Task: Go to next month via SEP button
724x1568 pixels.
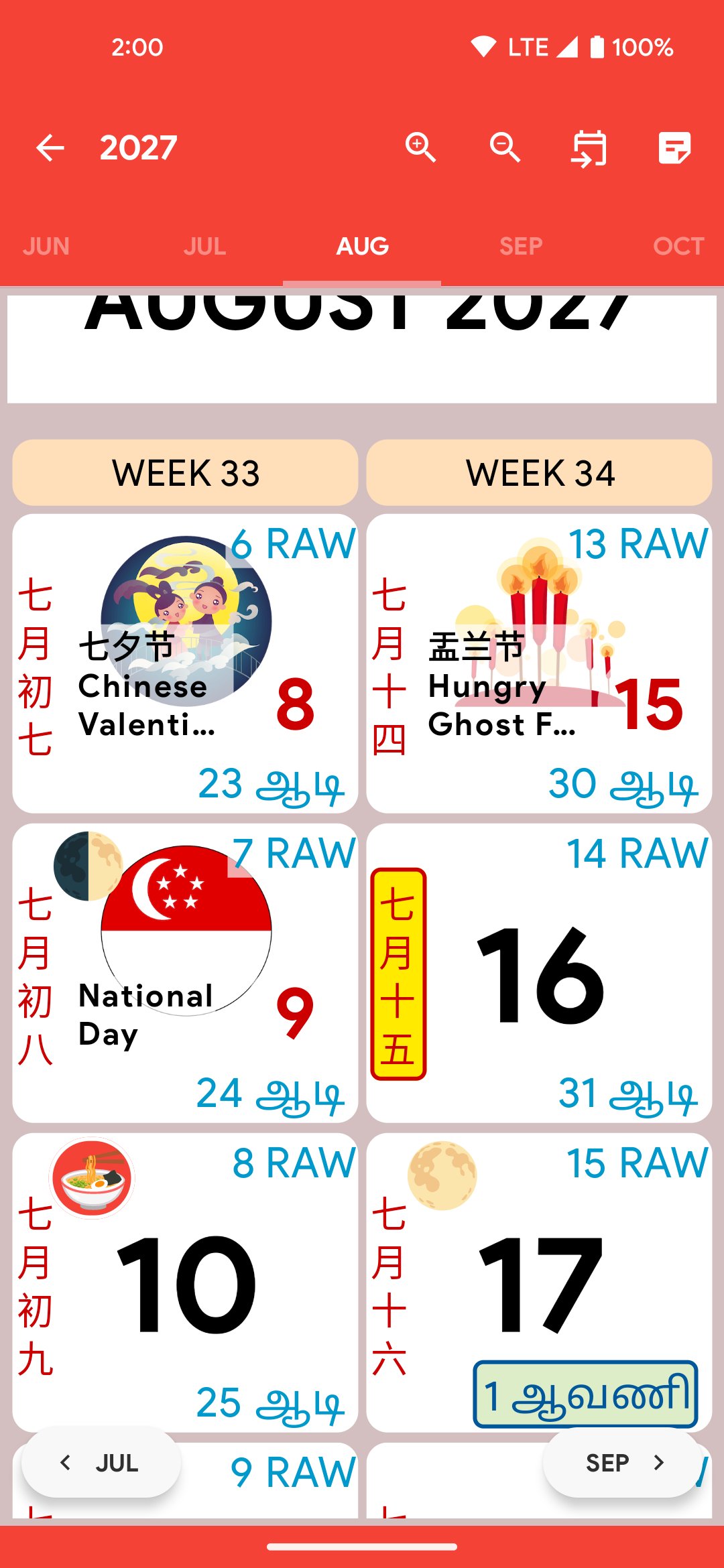Action: click(x=623, y=1463)
